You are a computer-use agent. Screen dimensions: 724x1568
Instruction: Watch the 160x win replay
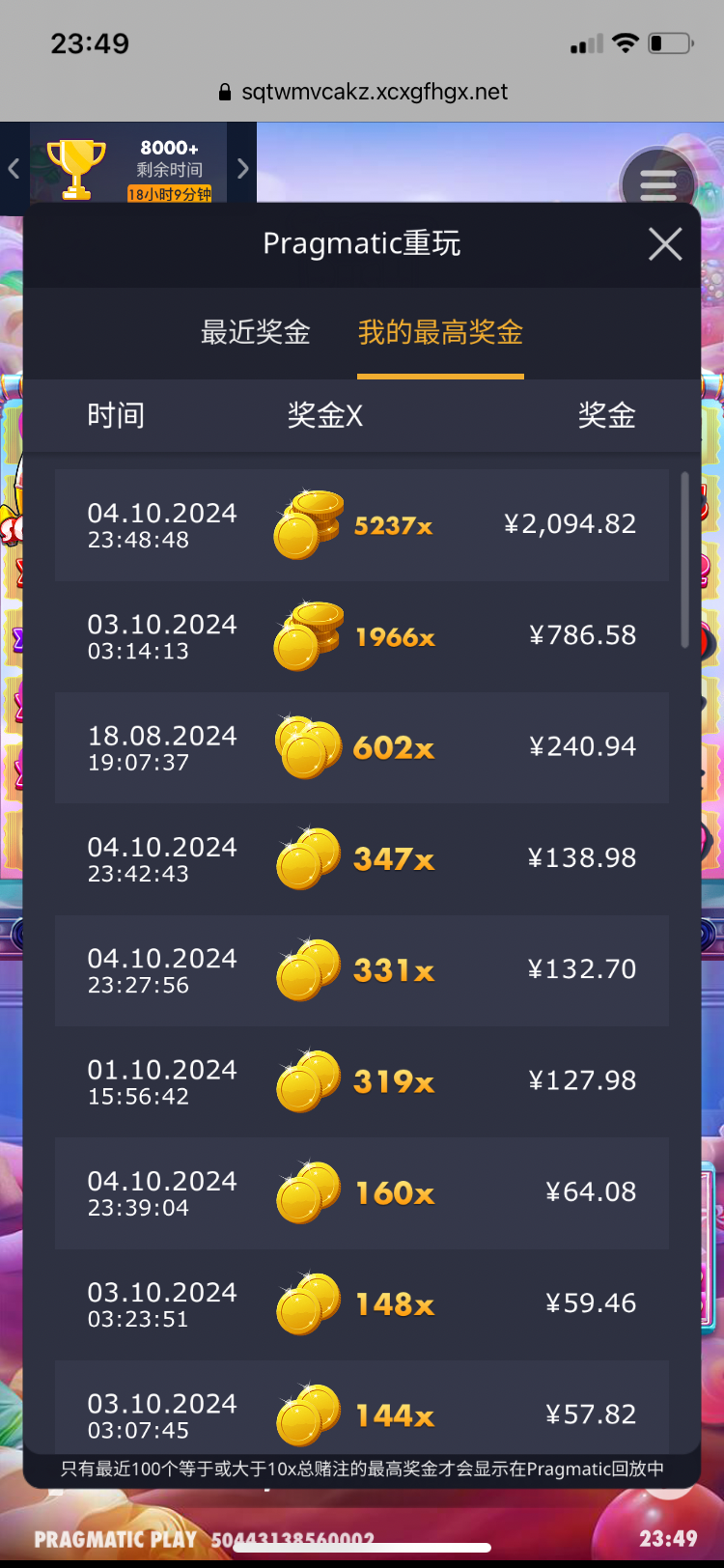tap(361, 1192)
